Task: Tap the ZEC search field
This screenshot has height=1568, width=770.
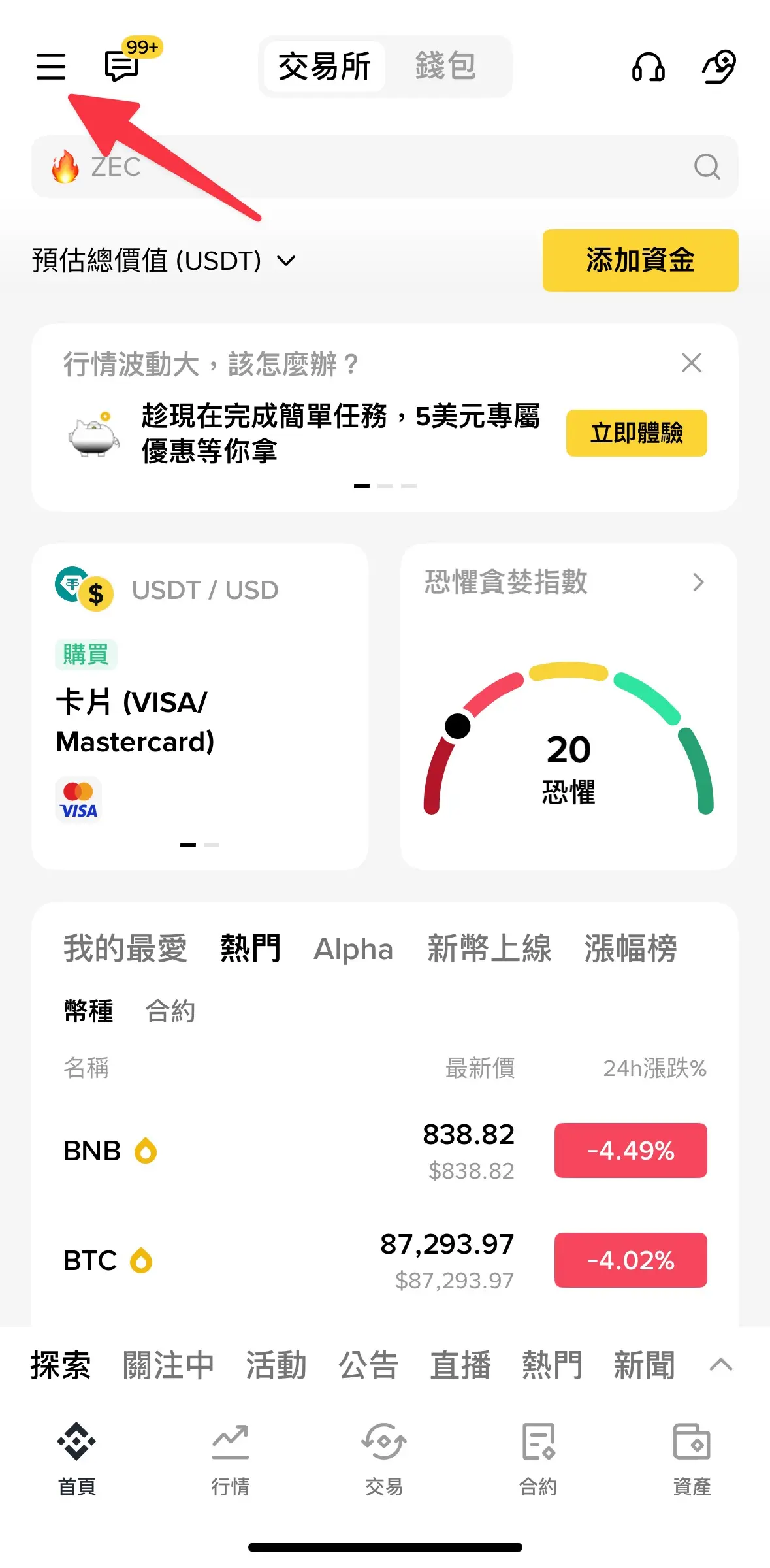Action: [372, 167]
